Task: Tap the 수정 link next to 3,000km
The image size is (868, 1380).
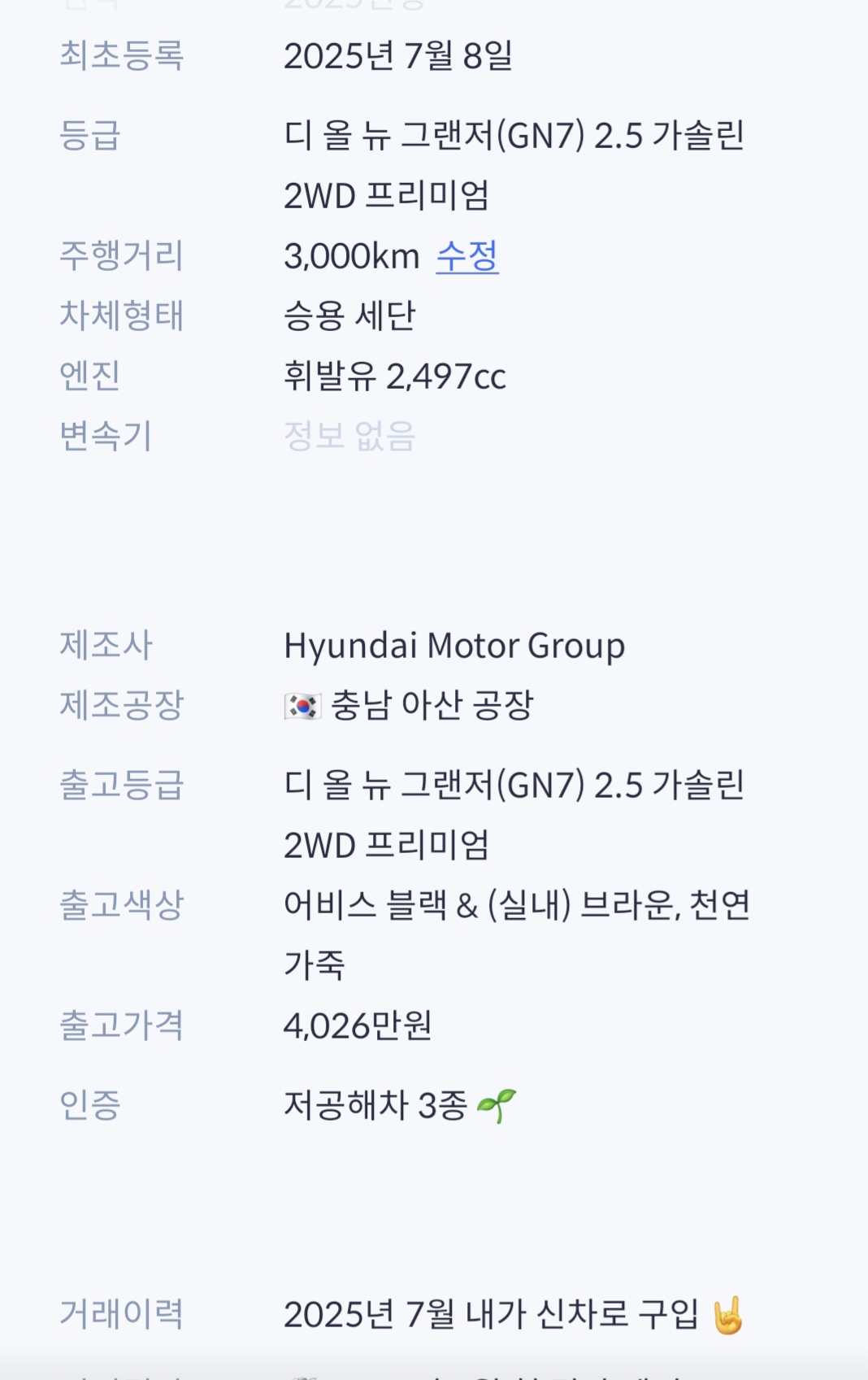Action: 467,256
